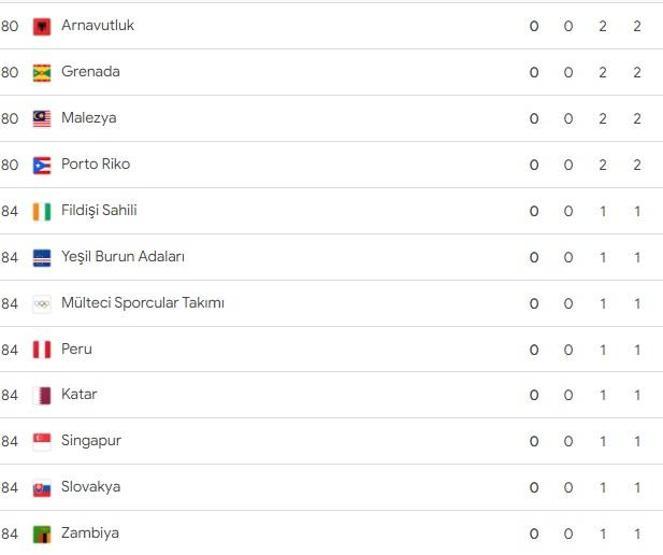Open the Singapur row
The image size is (663, 555).
[91, 441]
